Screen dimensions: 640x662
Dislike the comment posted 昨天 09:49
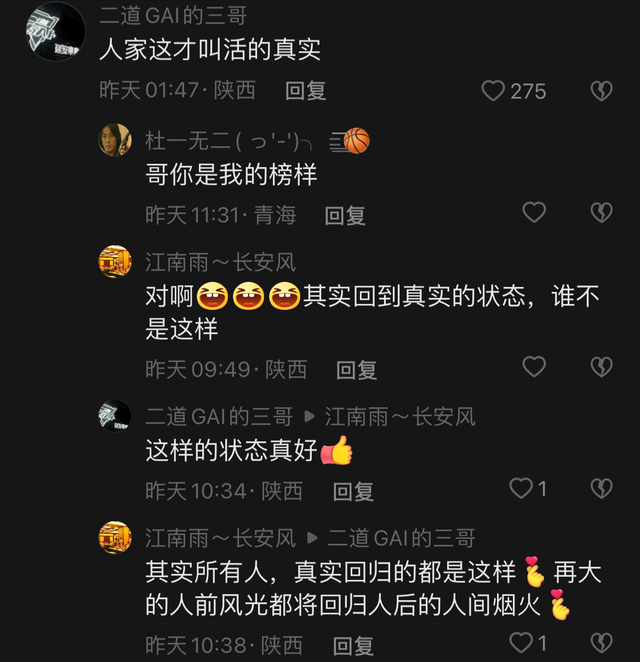point(600,367)
